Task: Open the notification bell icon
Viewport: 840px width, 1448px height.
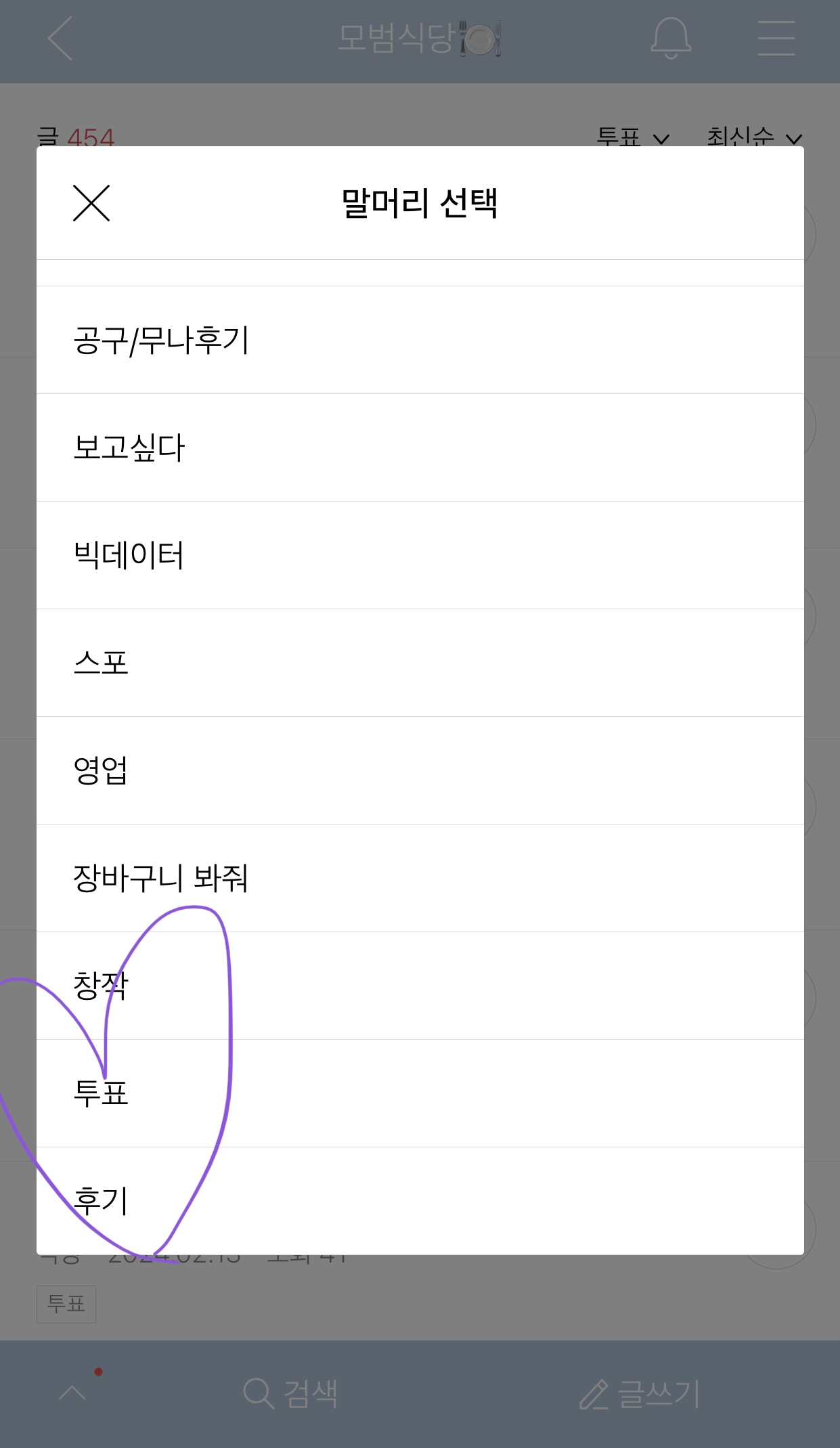Action: (671, 39)
